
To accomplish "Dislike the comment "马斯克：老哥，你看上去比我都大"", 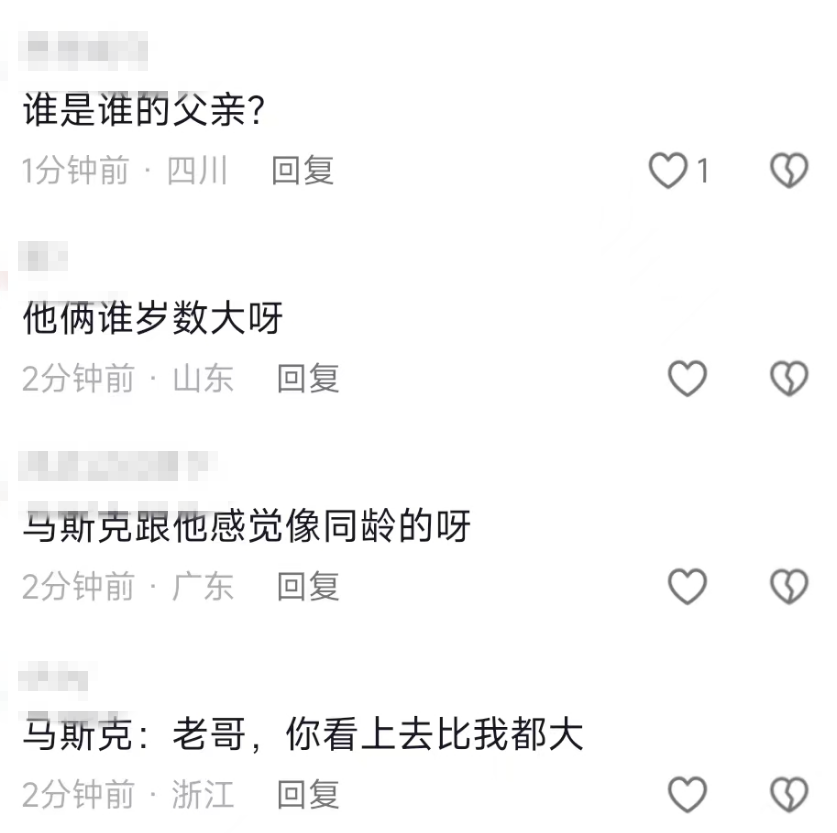I will (788, 795).
